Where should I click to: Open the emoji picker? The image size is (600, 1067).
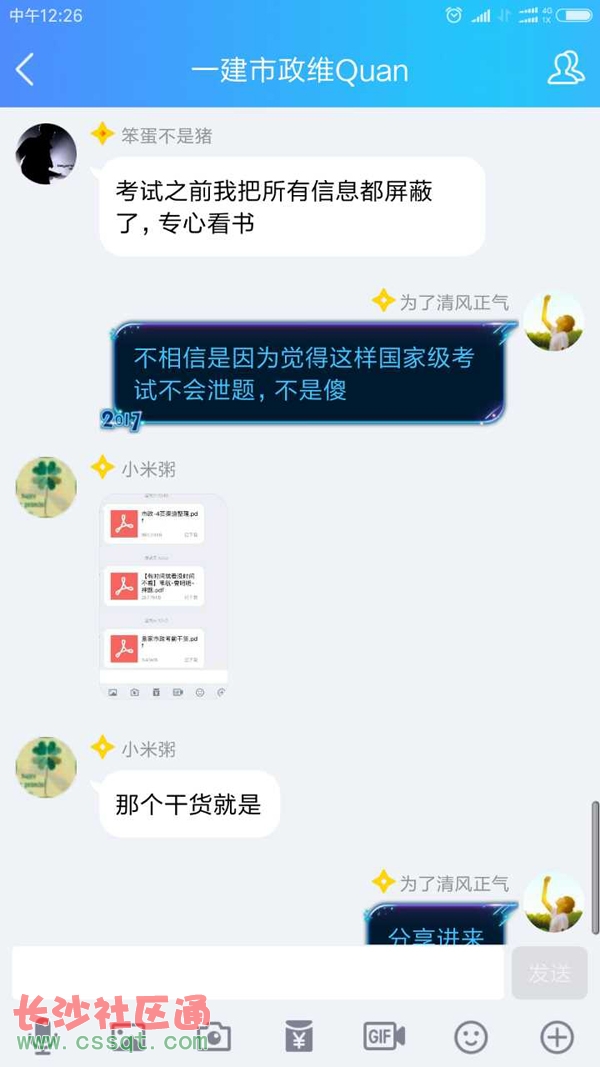pos(471,1036)
